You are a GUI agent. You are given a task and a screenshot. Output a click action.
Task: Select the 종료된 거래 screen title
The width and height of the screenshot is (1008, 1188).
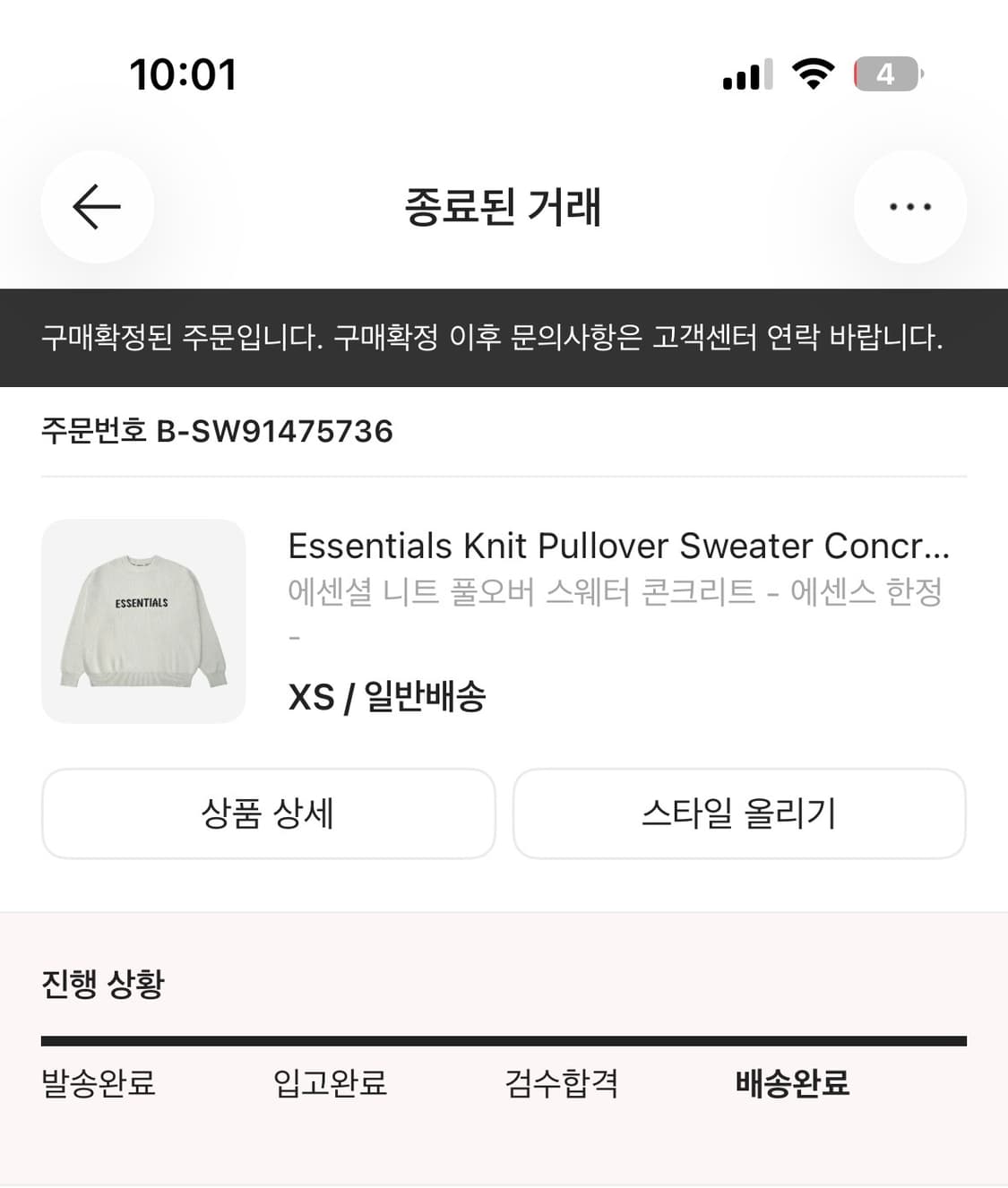pos(504,208)
